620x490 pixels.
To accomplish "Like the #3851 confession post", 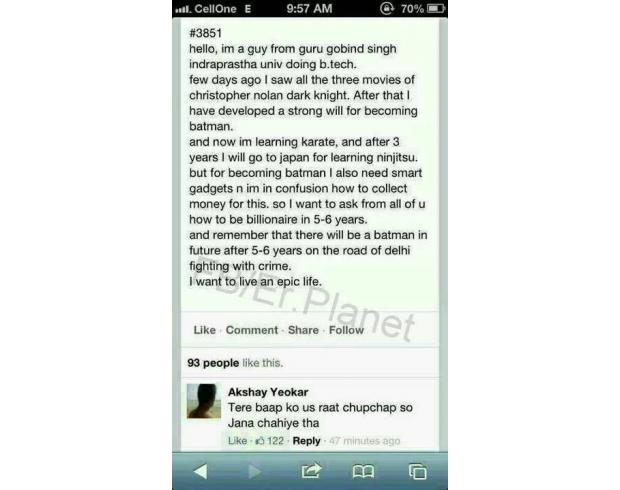I will click(x=204, y=330).
